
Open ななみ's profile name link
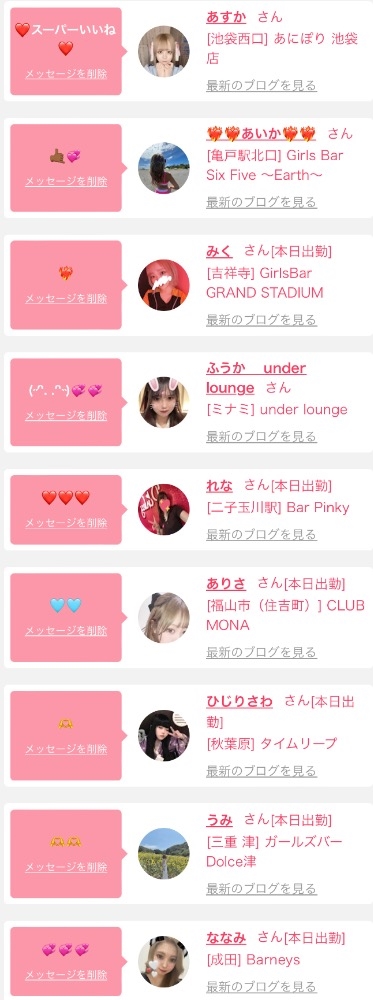(226, 938)
